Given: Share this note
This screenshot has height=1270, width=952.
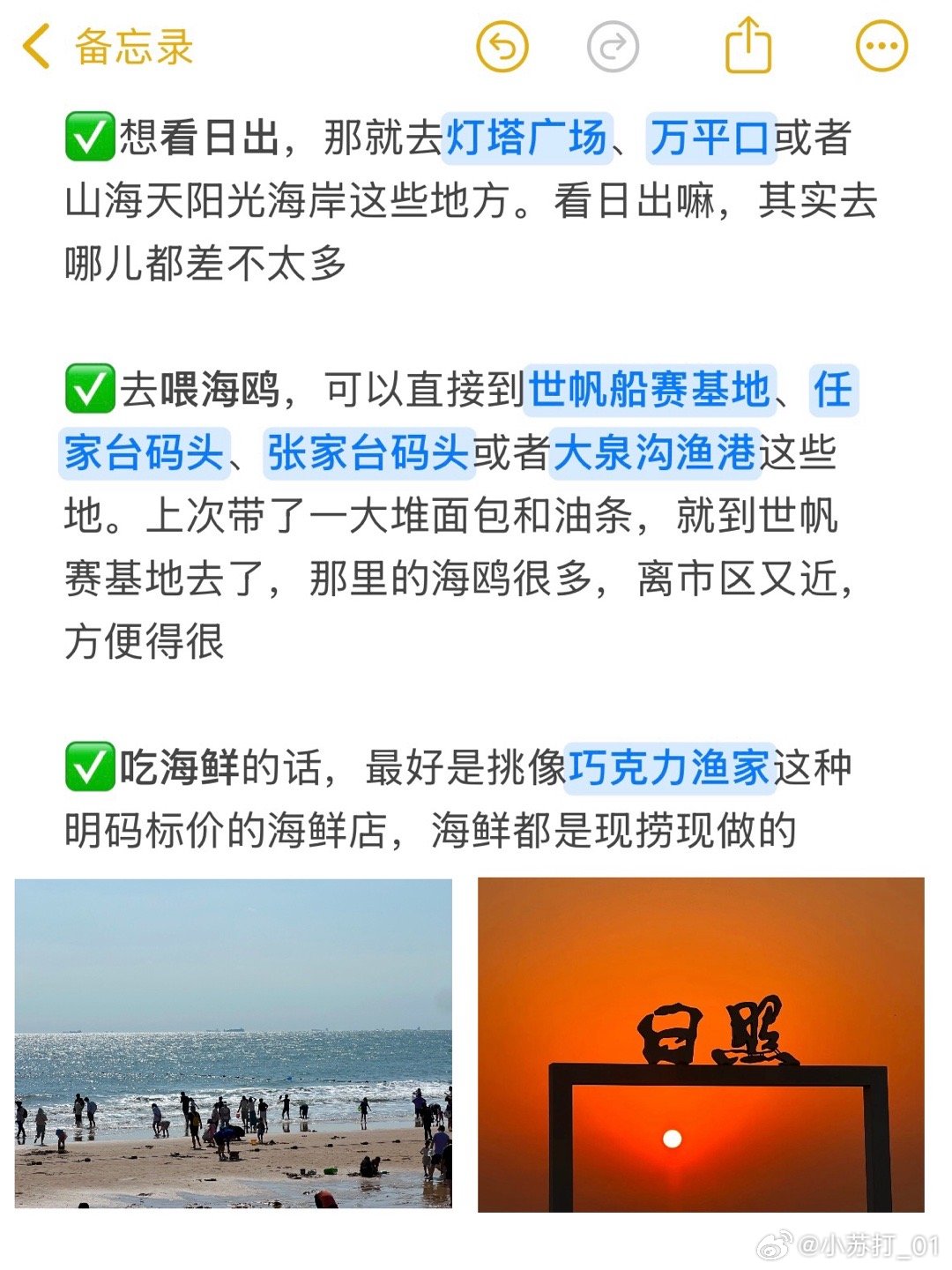Looking at the screenshot, I should [747, 46].
